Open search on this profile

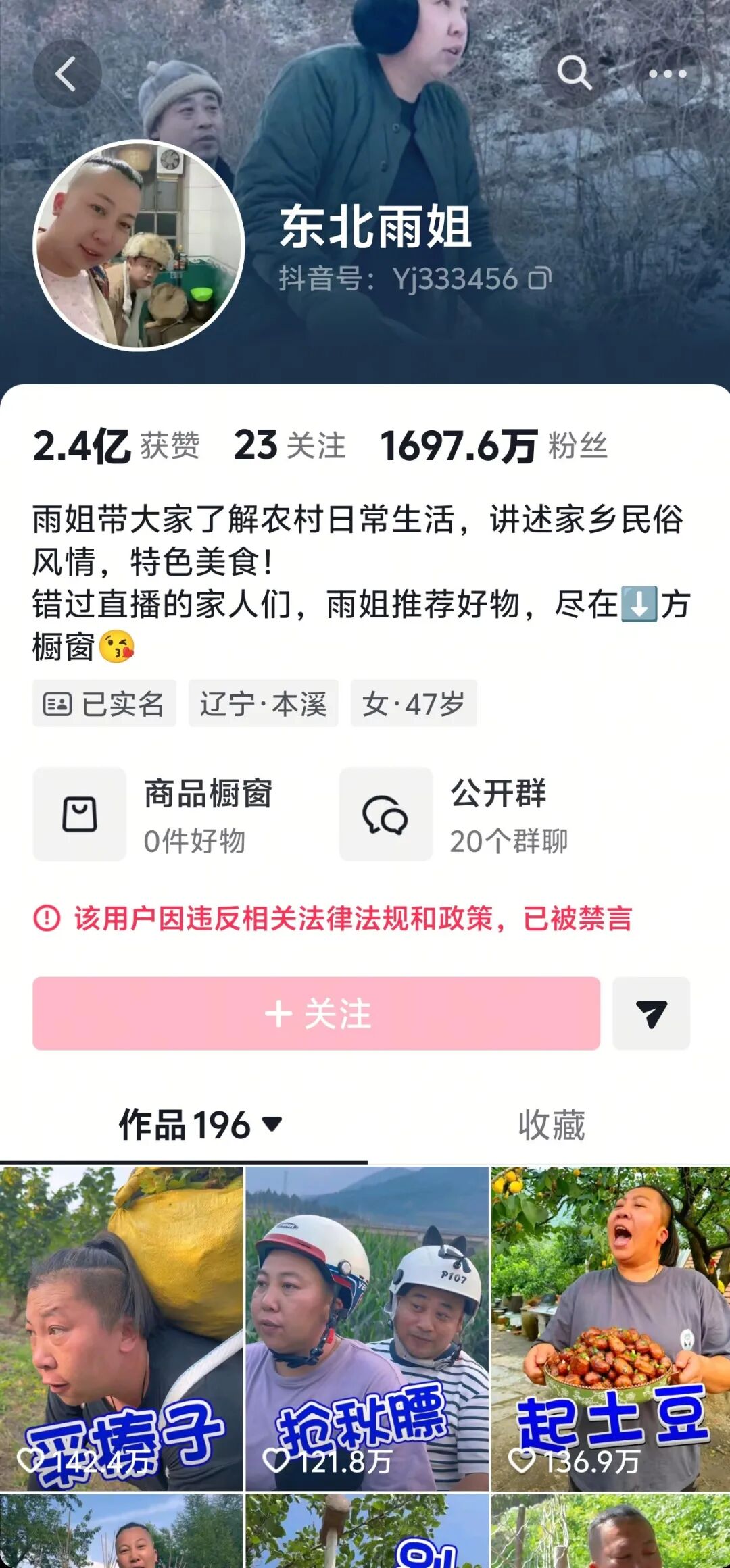pos(574,73)
